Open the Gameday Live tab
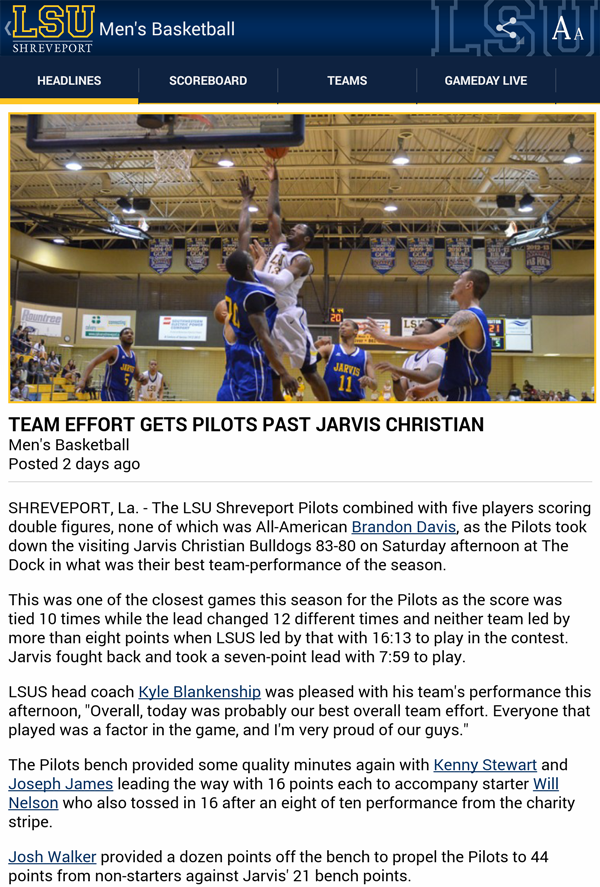600x887 pixels. 486,81
